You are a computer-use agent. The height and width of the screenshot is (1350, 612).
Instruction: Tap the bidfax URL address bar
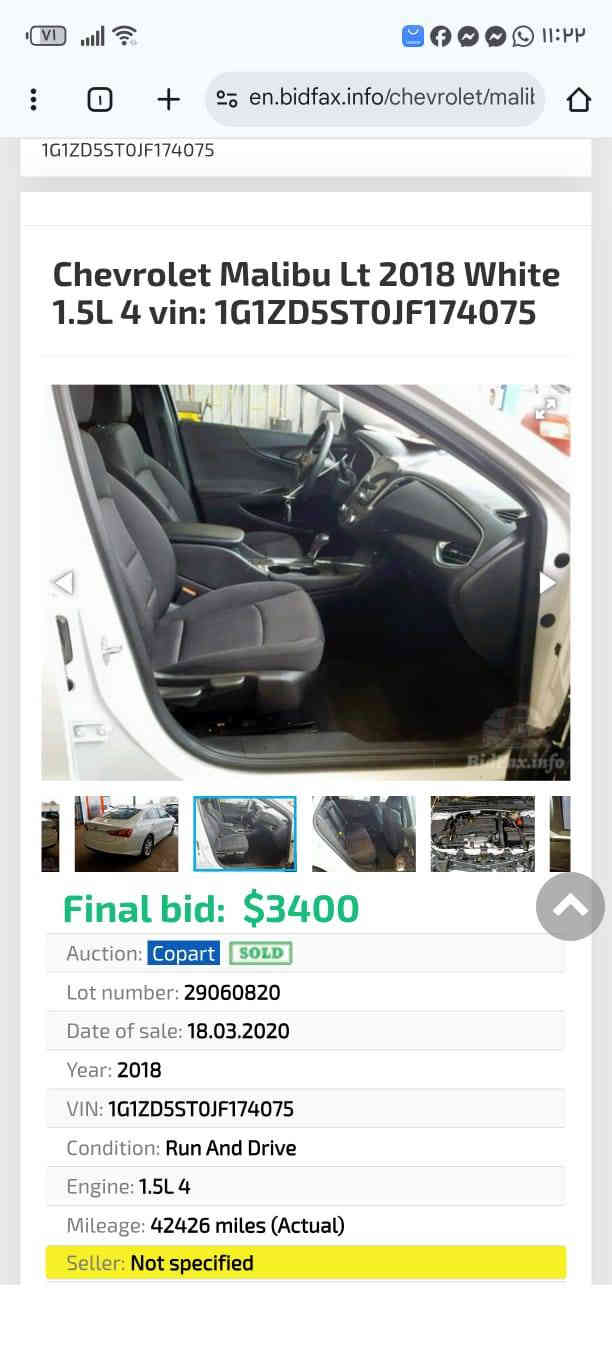[x=390, y=98]
